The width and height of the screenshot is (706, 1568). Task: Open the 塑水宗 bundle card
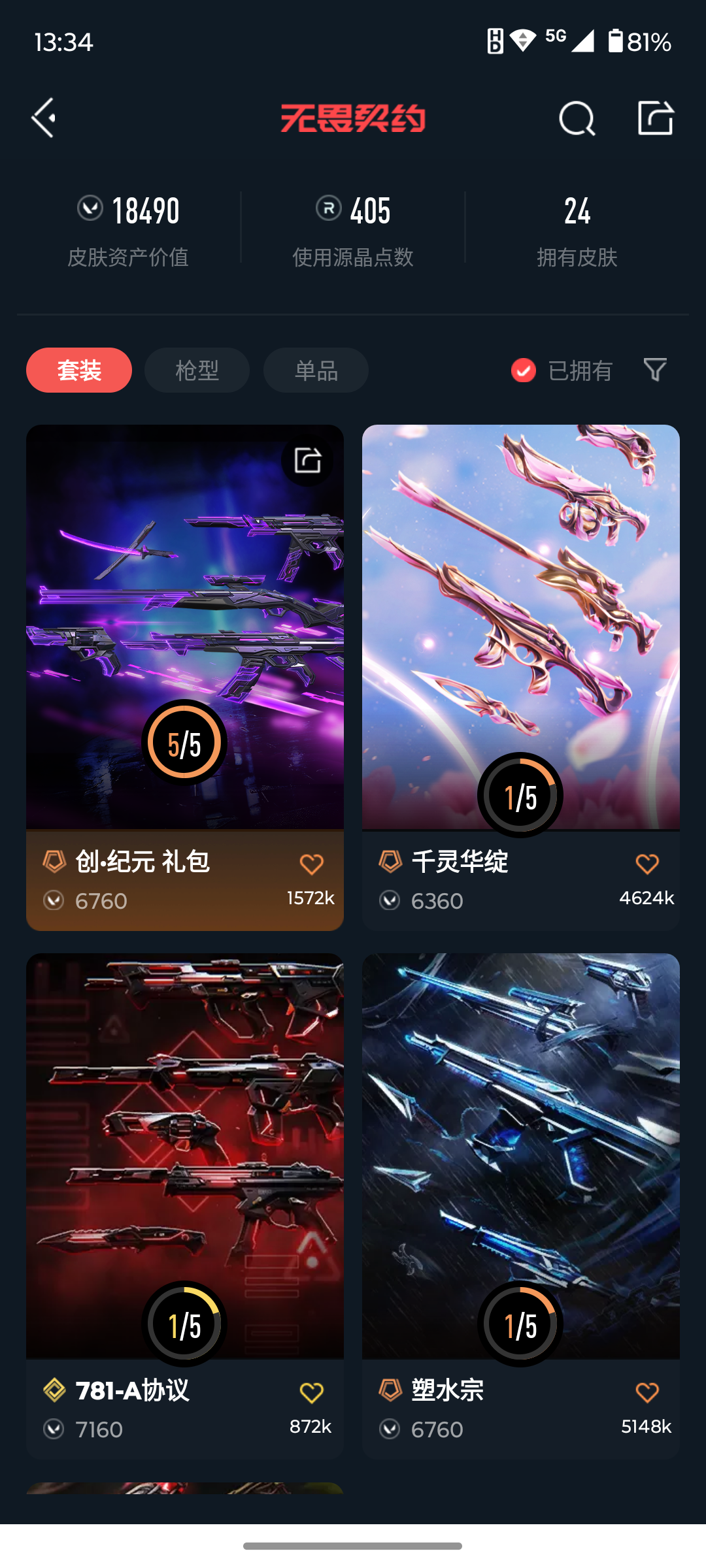(520, 1150)
